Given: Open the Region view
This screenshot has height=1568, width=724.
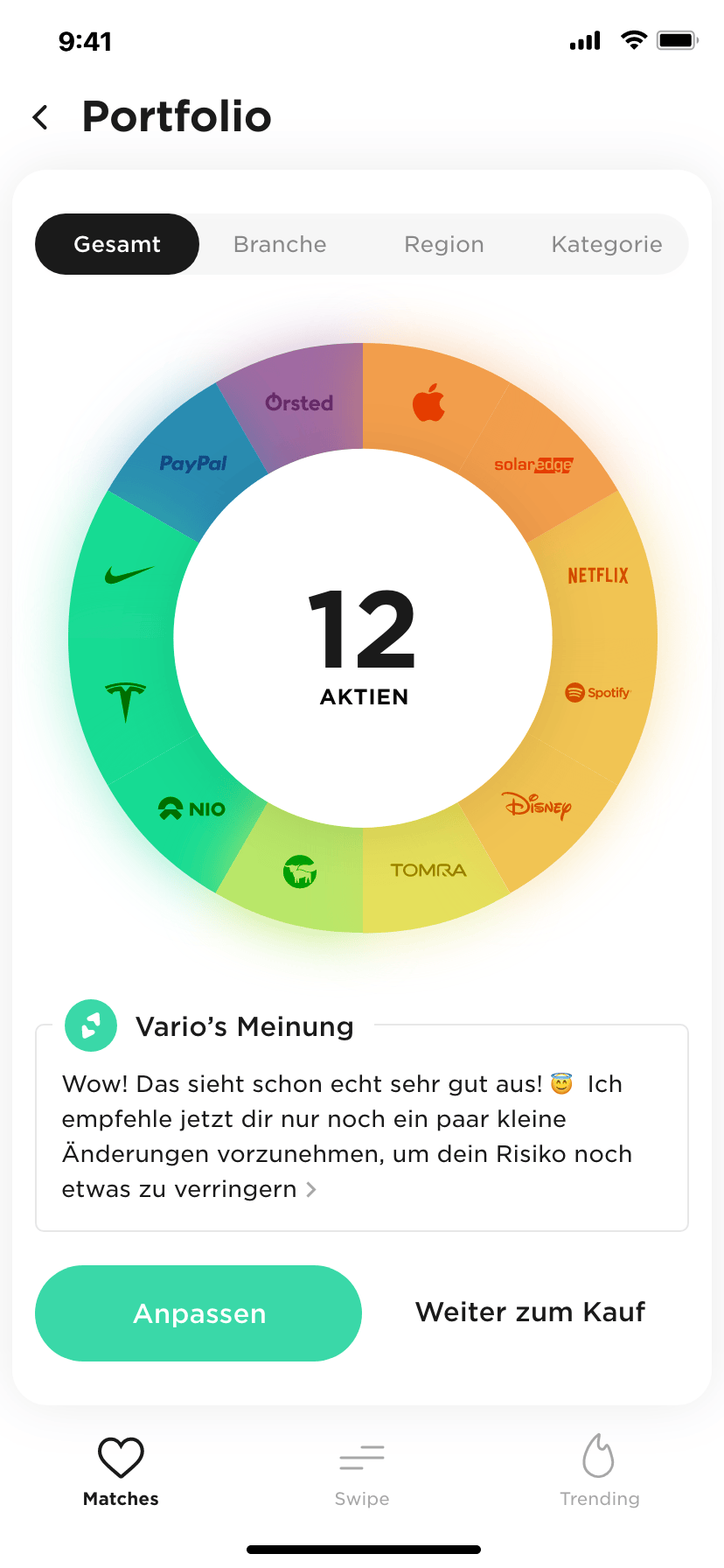Looking at the screenshot, I should tap(443, 244).
